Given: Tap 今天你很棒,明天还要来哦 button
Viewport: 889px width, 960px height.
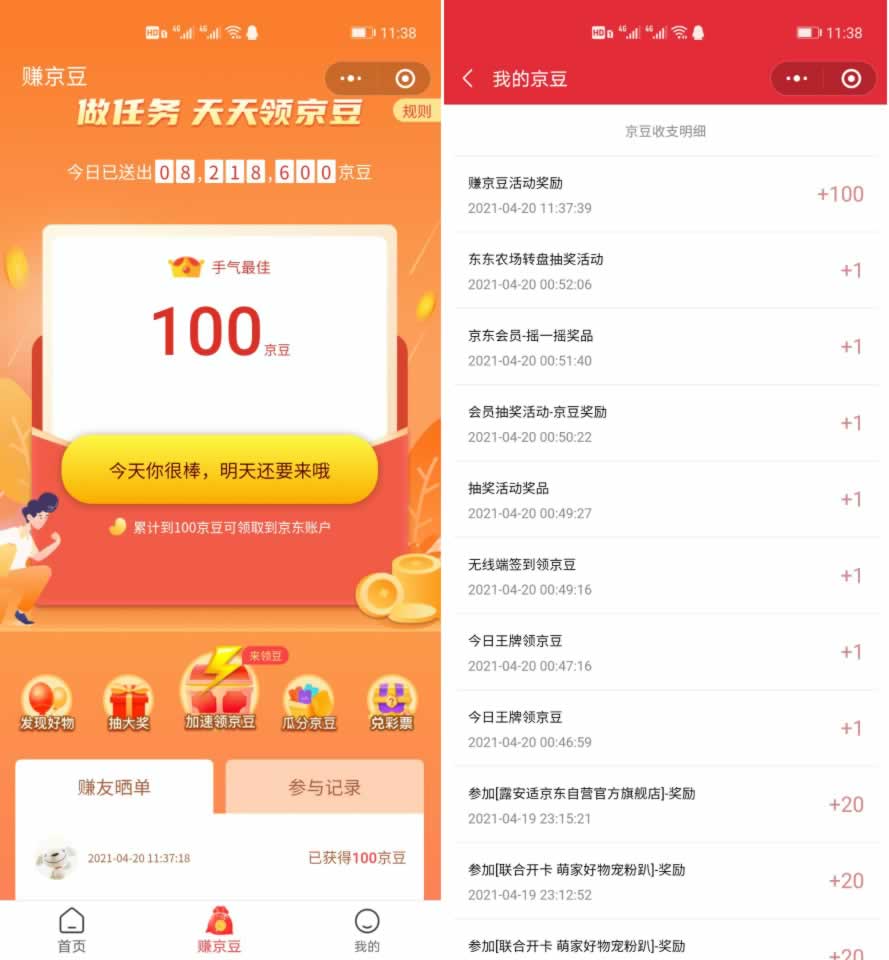Looking at the screenshot, I should tap(219, 470).
